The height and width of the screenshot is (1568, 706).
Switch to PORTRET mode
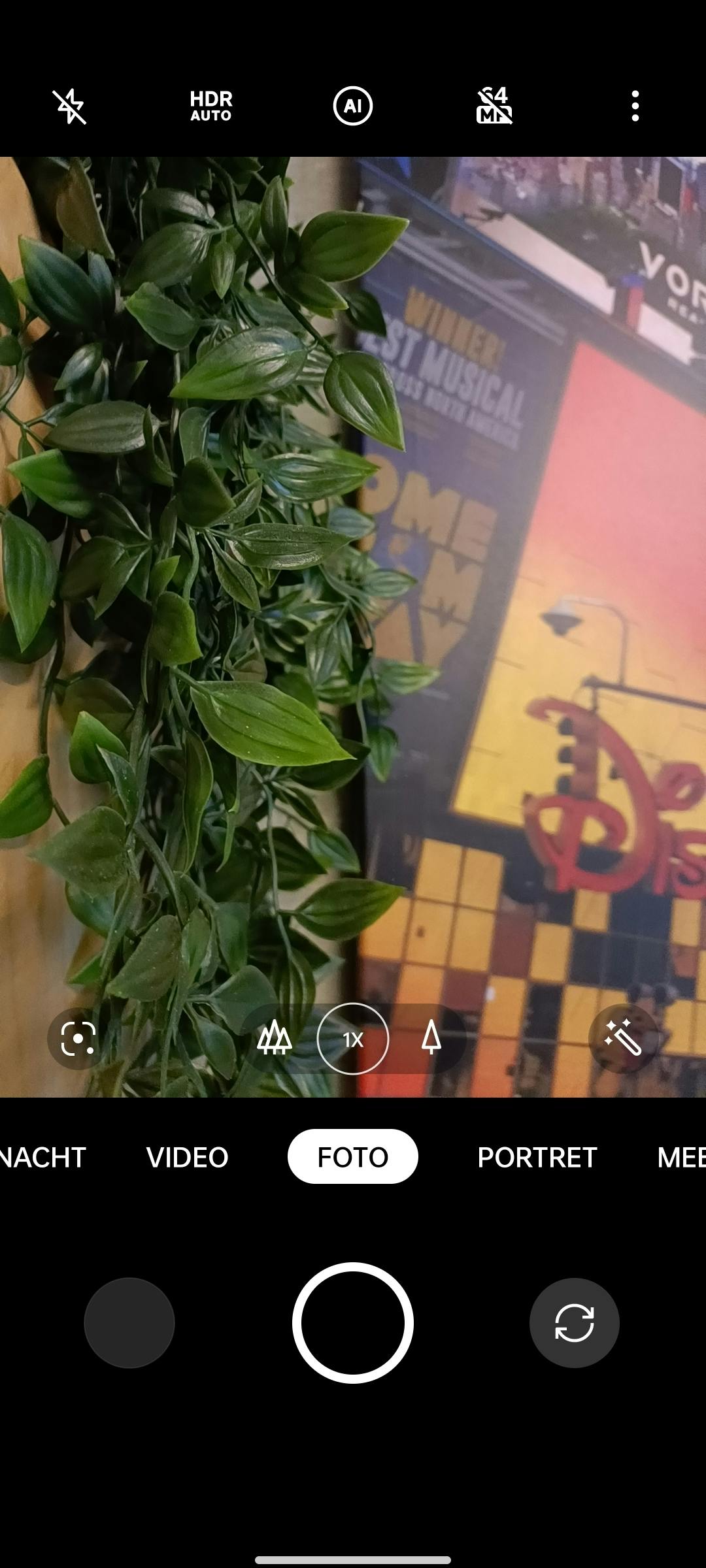click(537, 1157)
